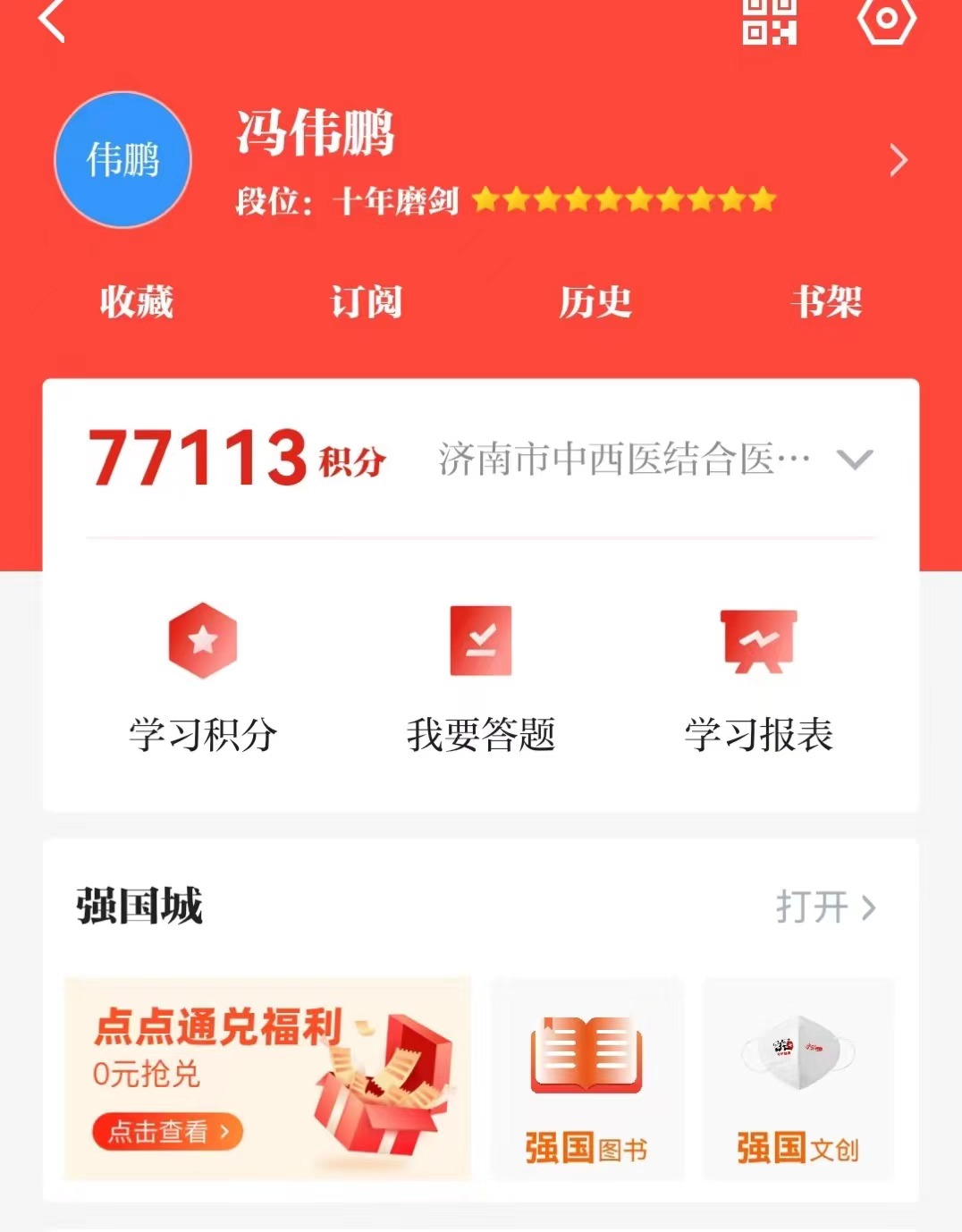Open the profile details chevron arrow
The width and height of the screenshot is (962, 1232).
899,161
